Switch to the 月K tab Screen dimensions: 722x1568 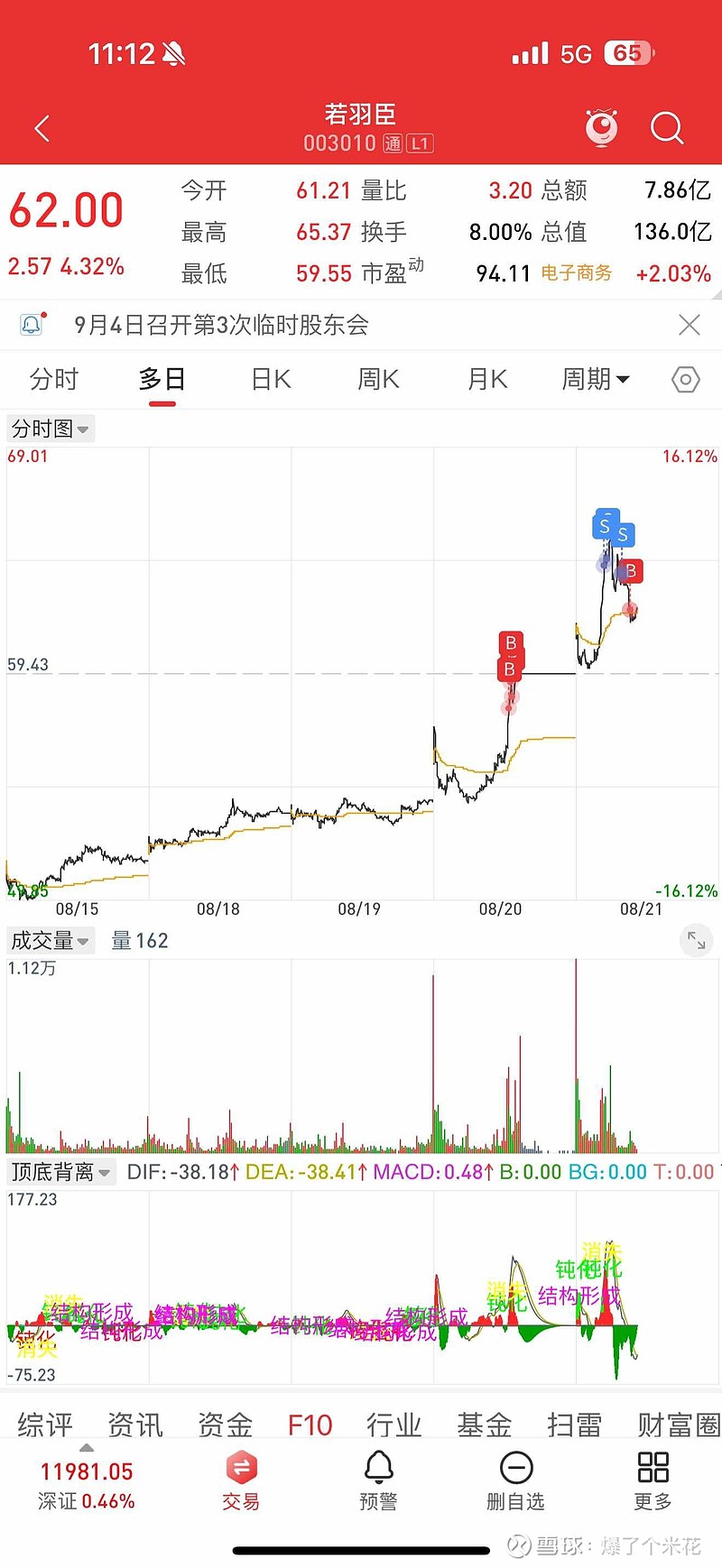pos(487,379)
